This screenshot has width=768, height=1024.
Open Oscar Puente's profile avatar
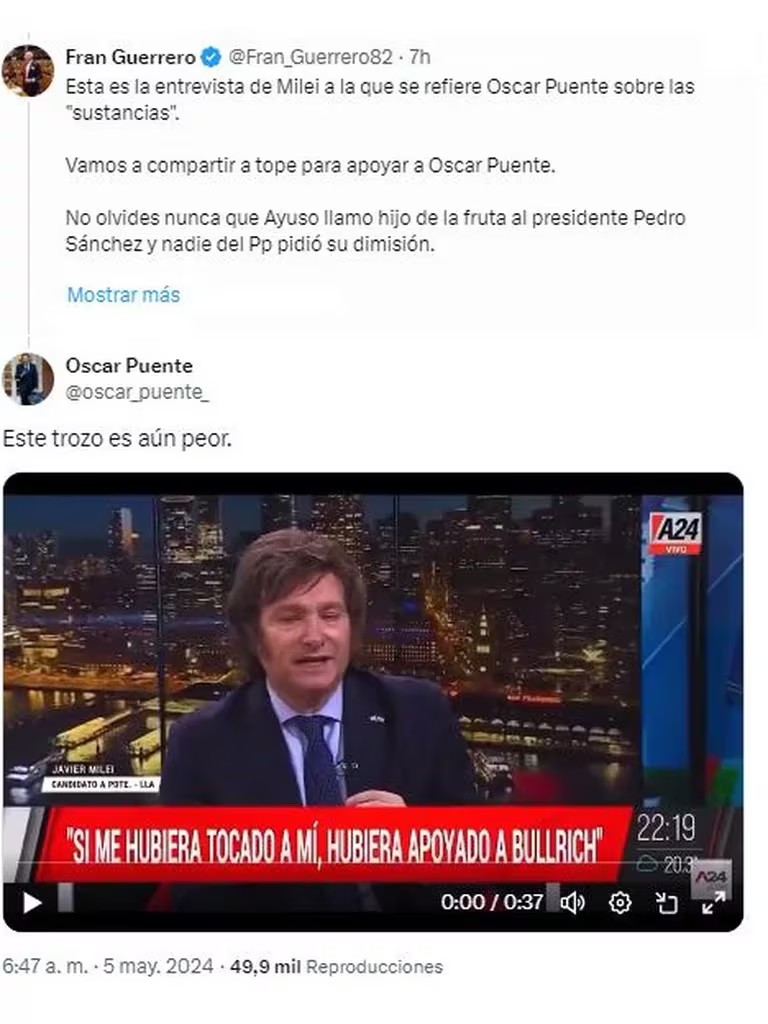27,379
